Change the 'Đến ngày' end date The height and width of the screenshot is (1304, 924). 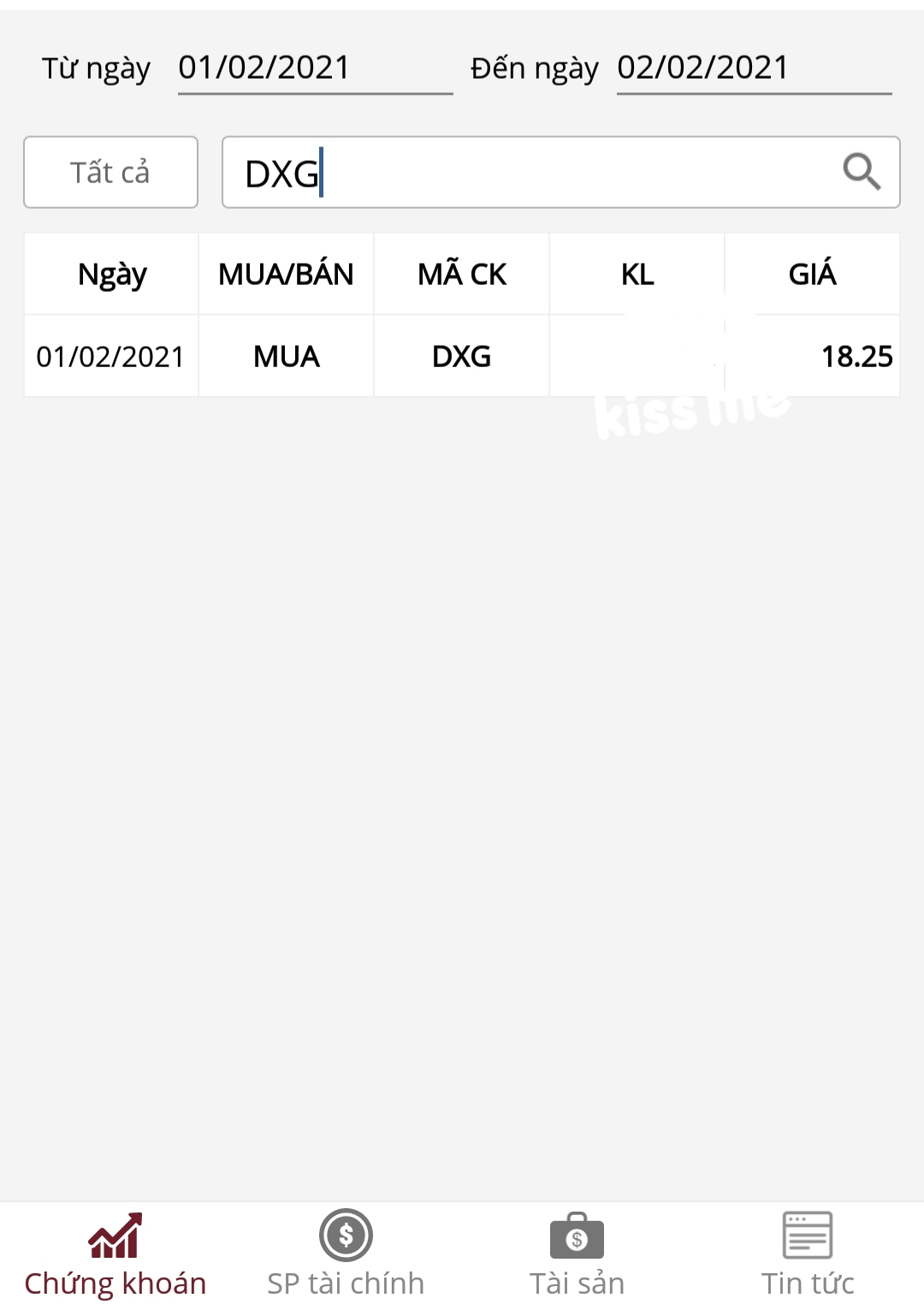click(753, 68)
